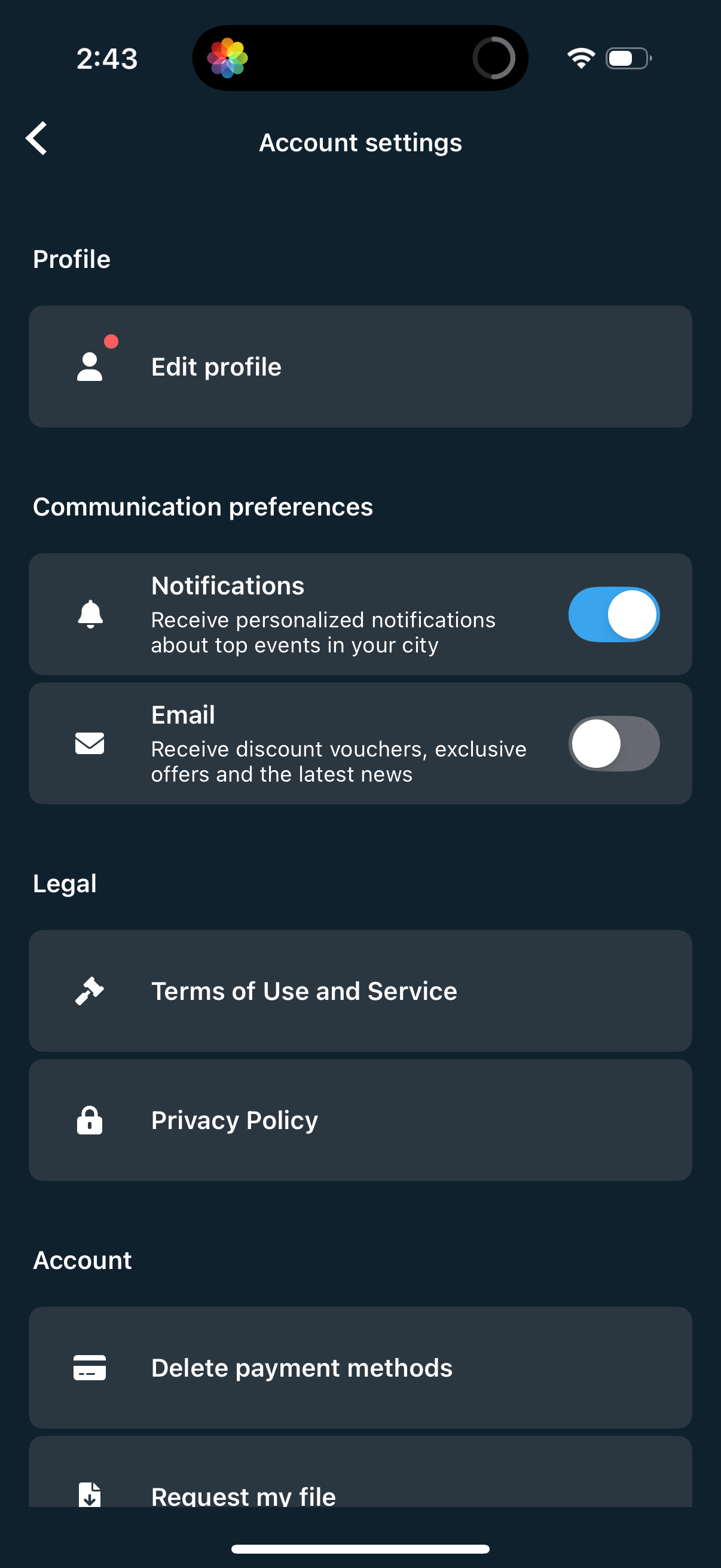This screenshot has width=721, height=1568.
Task: Enable the Email communications toggle
Action: click(x=614, y=743)
